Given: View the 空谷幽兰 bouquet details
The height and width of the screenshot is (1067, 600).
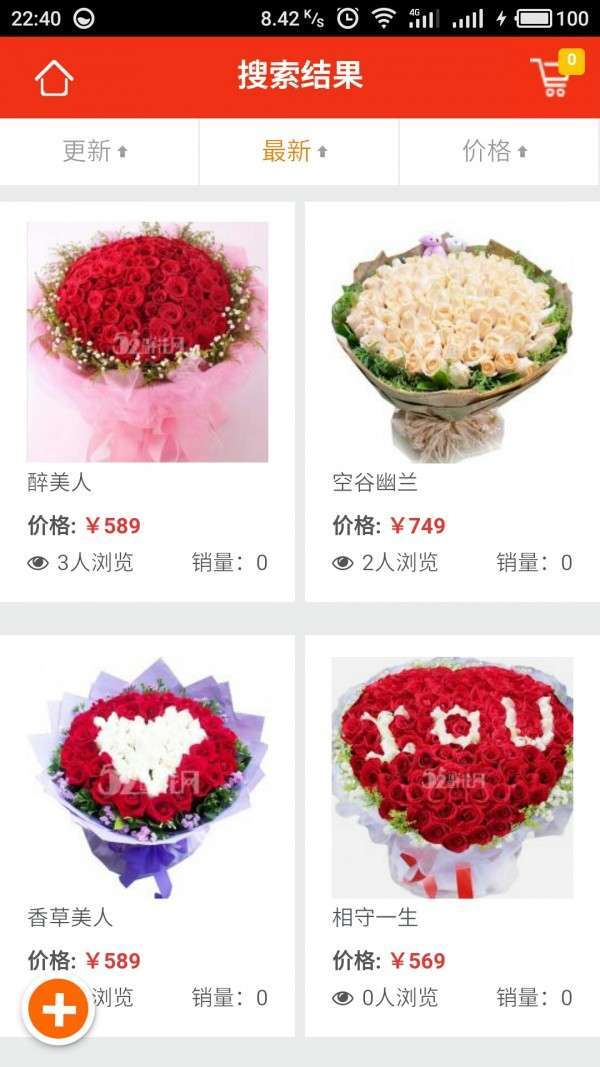Looking at the screenshot, I should click(x=452, y=342).
